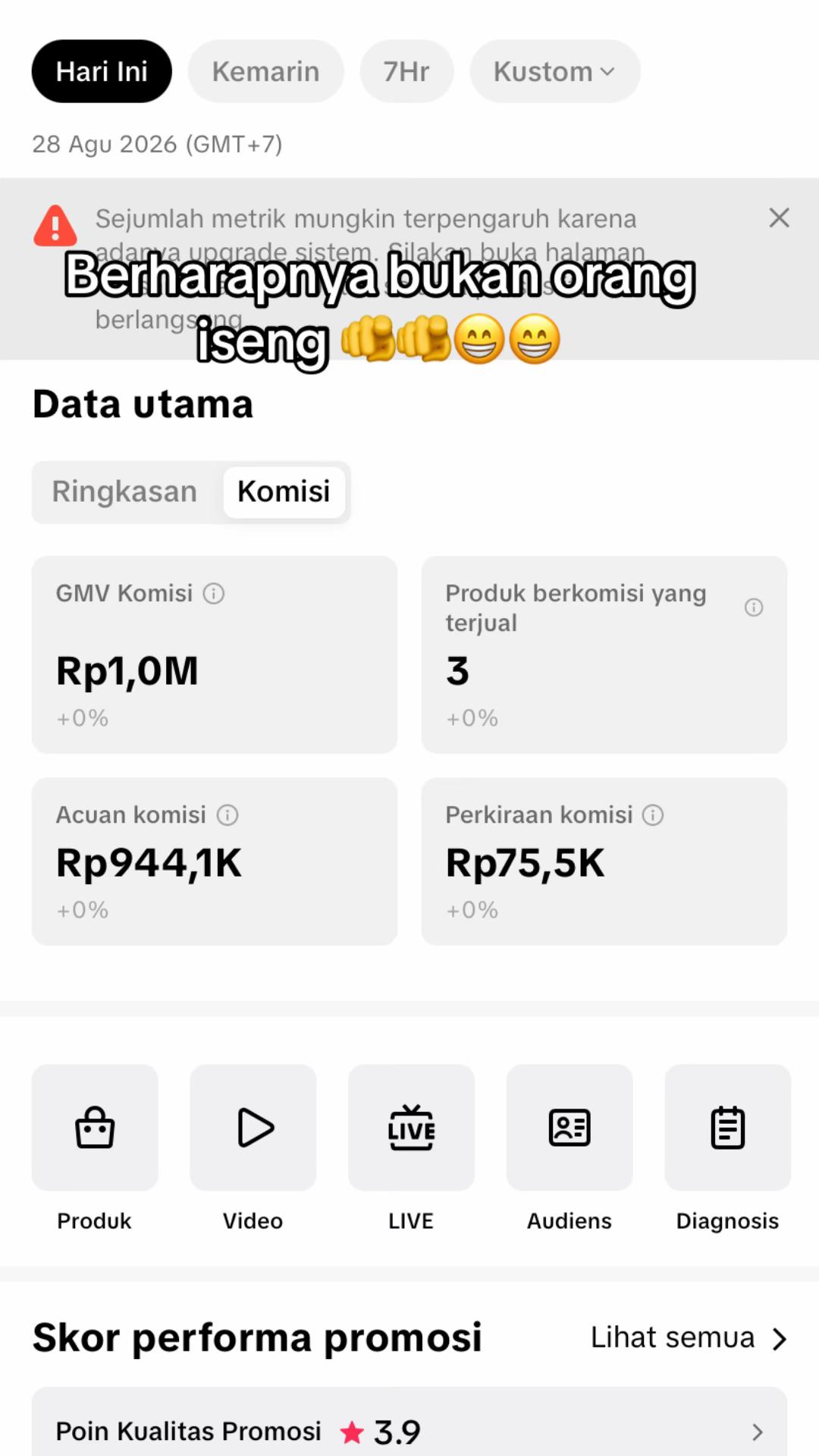Show info about GMV Komisi
Viewport: 819px width, 1456px height.
(x=214, y=594)
